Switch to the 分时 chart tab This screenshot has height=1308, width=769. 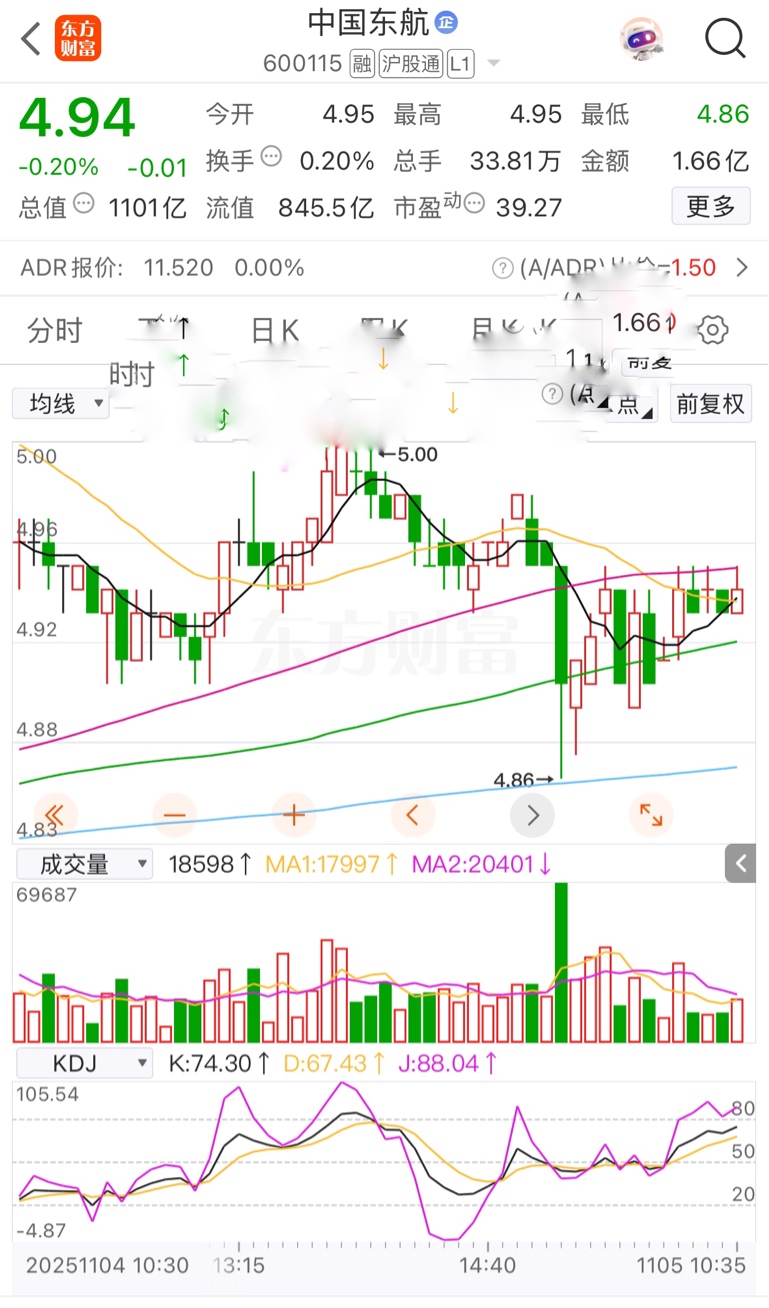(x=55, y=330)
